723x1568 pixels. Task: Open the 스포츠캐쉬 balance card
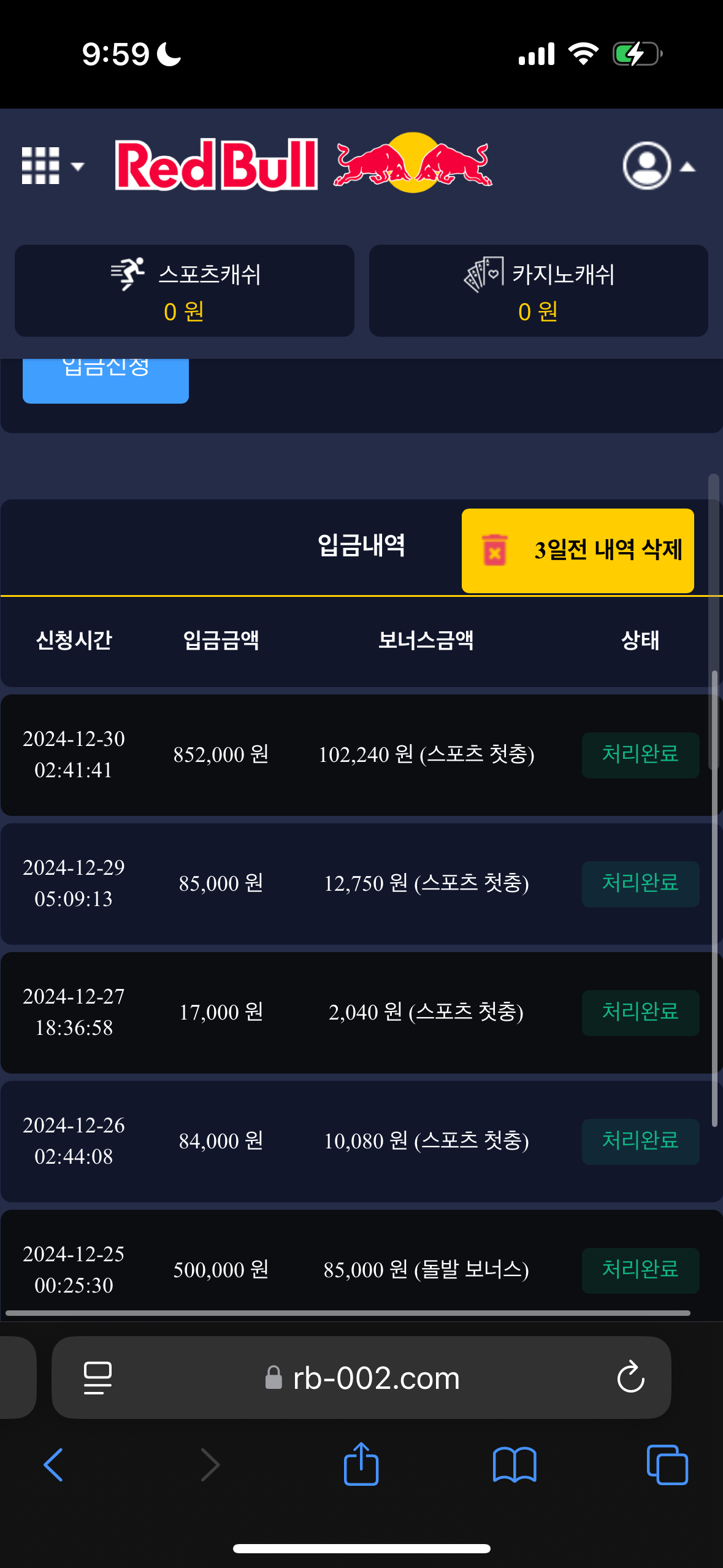click(185, 291)
